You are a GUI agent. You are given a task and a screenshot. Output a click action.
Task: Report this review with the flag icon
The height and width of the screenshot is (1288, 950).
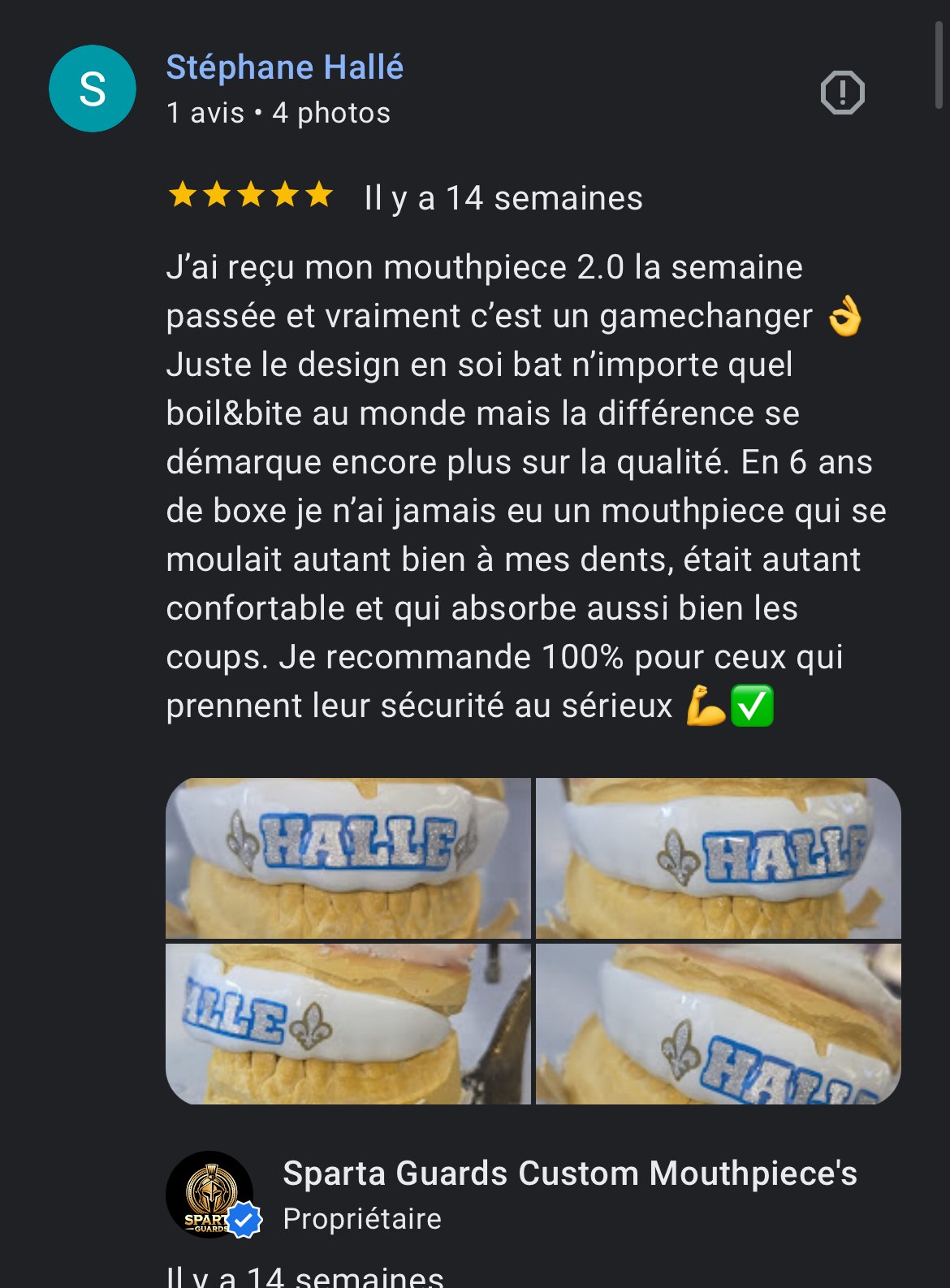coord(842,93)
